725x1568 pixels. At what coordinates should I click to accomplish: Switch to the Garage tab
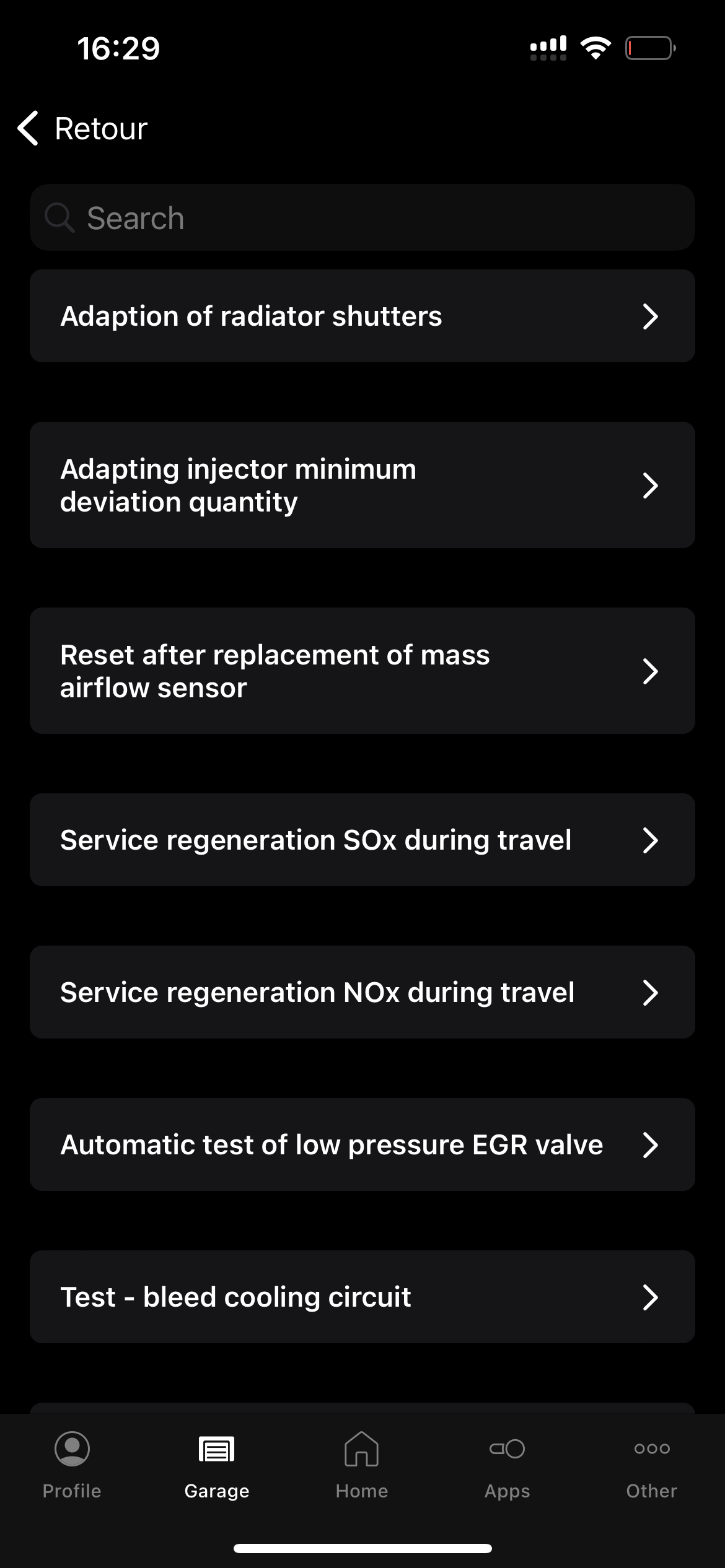(217, 1465)
